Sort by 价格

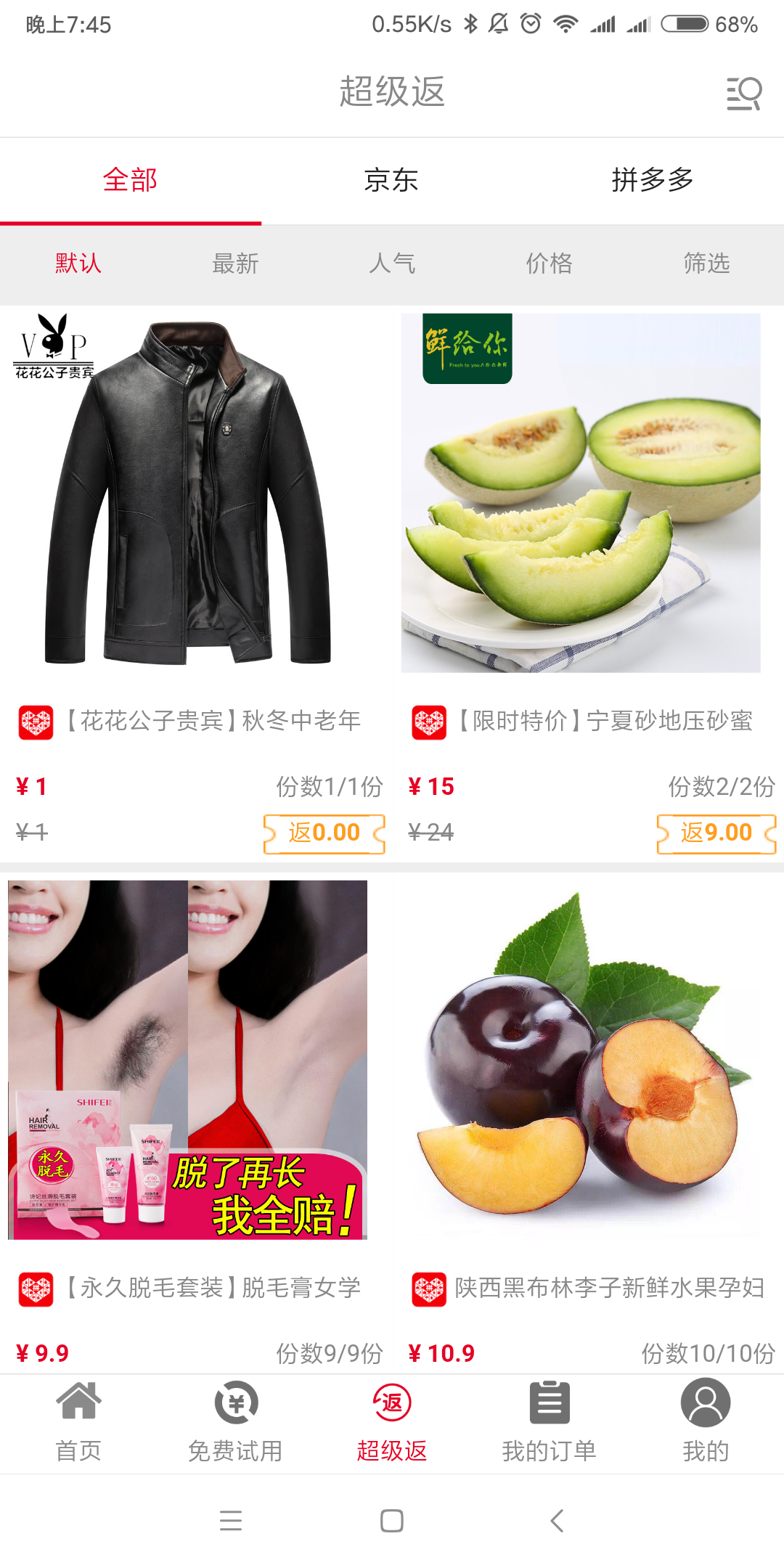pyautogui.click(x=549, y=264)
